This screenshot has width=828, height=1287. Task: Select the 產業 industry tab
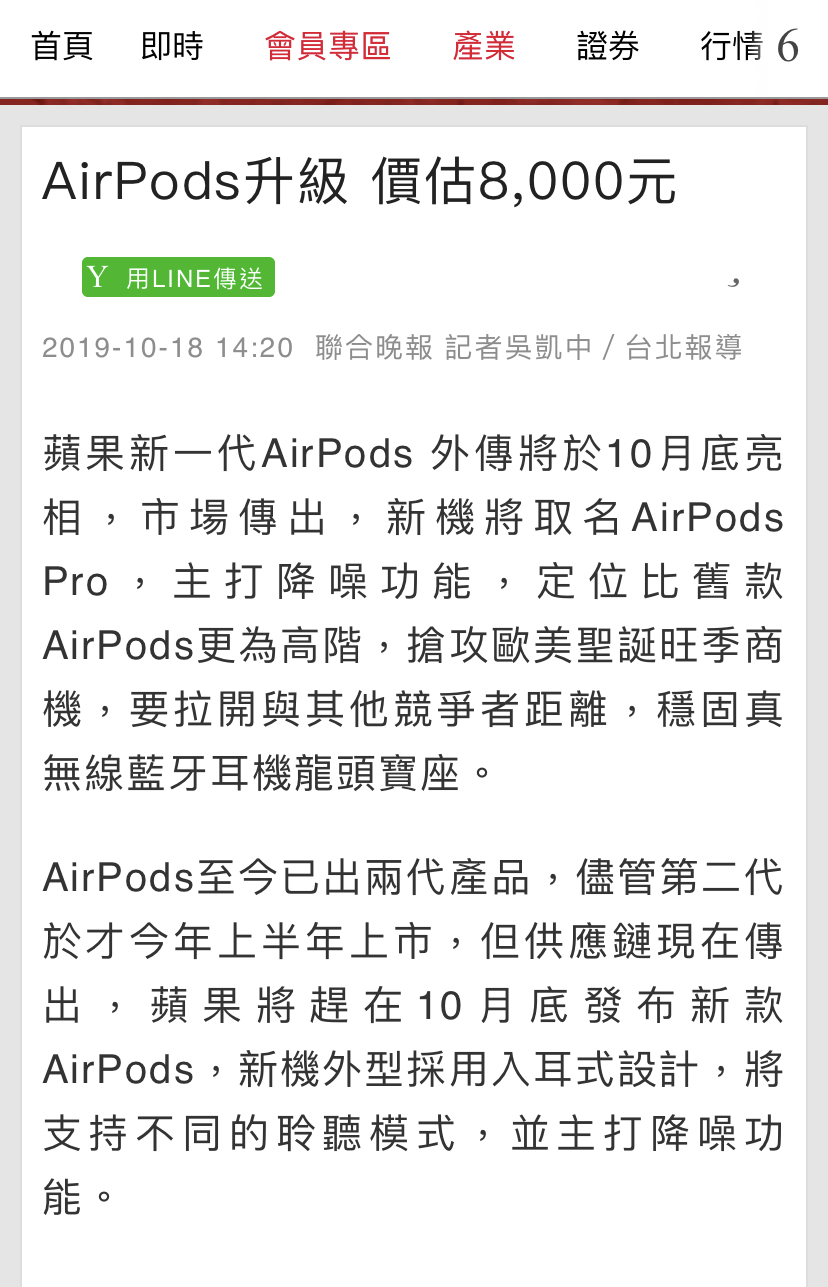click(x=483, y=46)
